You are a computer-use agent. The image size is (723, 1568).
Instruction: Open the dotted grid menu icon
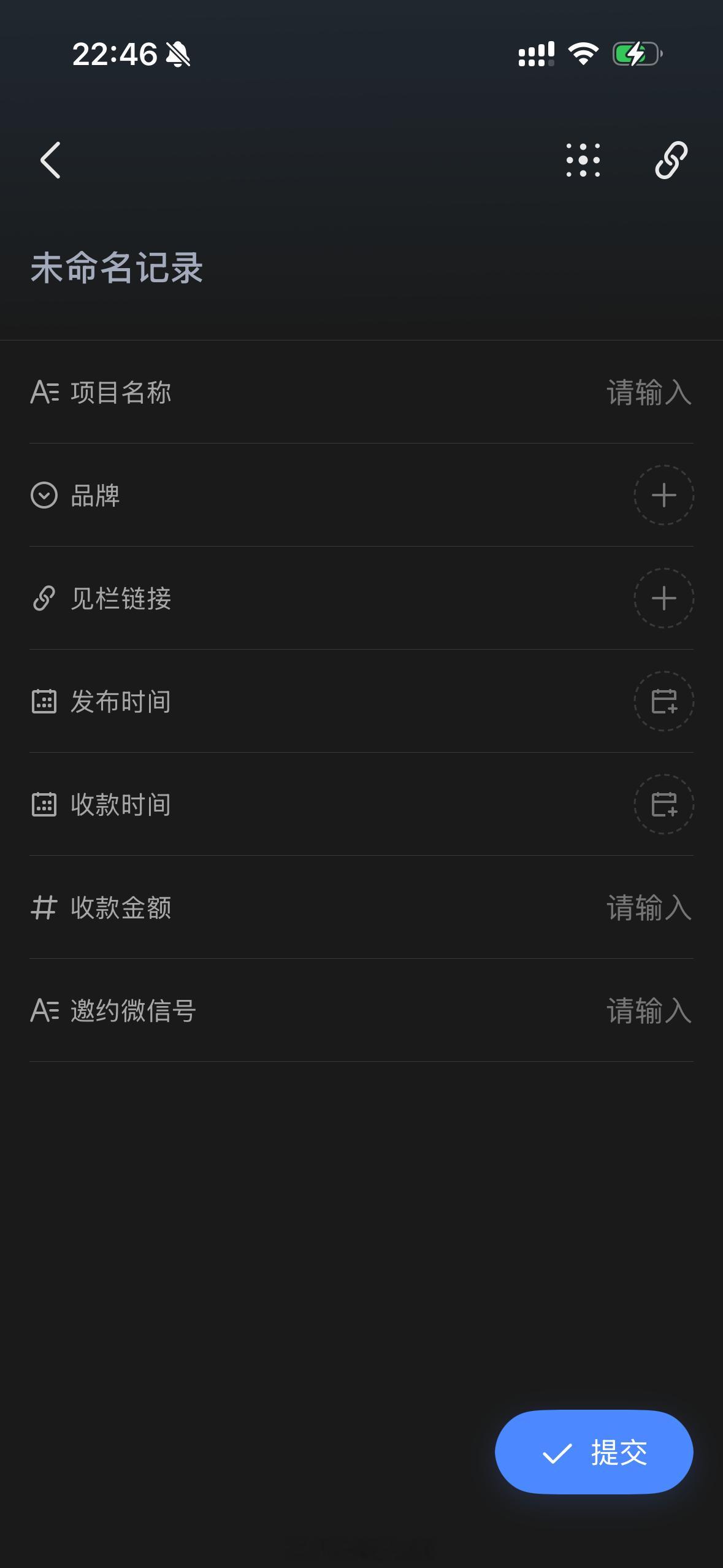coord(583,160)
